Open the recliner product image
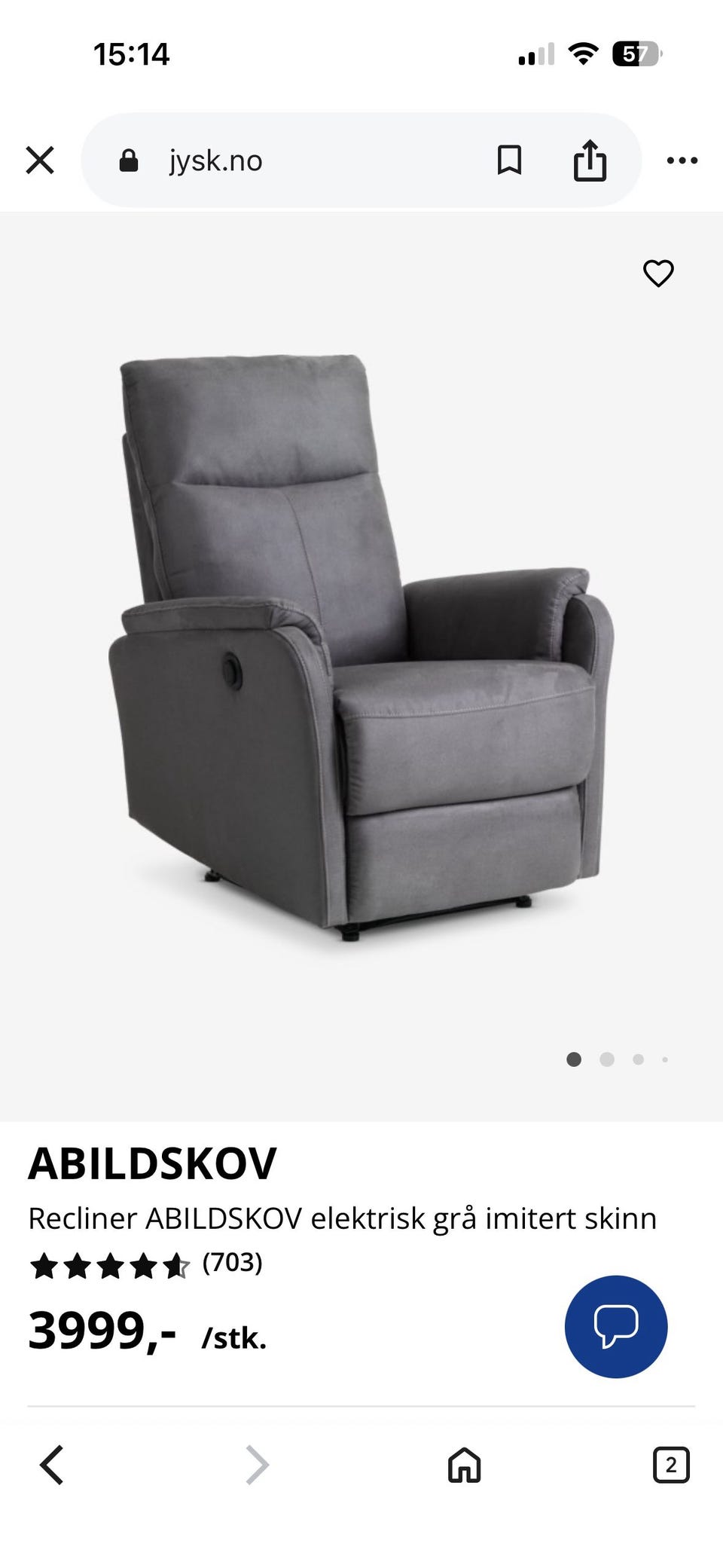The height and width of the screenshot is (1568, 723). (361, 650)
